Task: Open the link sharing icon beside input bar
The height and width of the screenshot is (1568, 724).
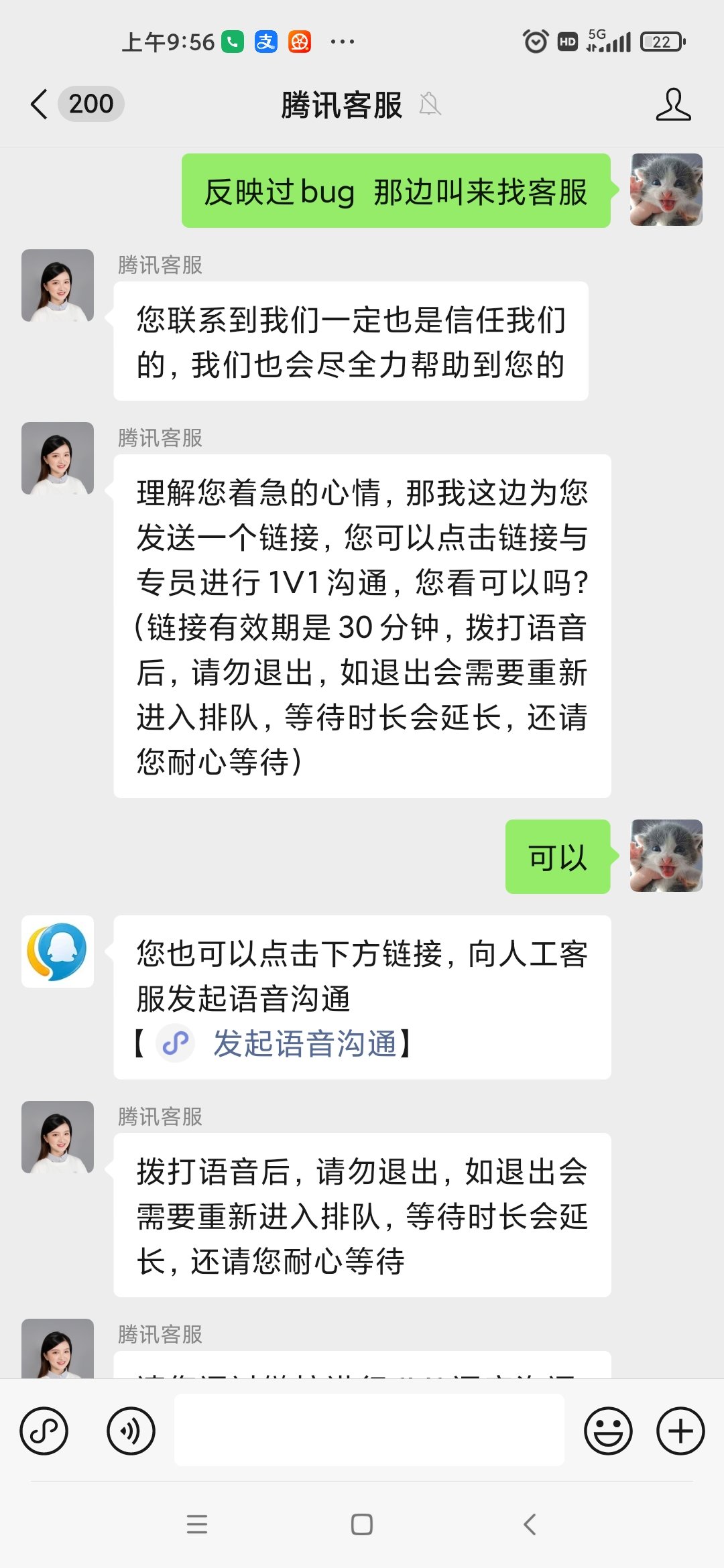Action: tap(44, 1434)
